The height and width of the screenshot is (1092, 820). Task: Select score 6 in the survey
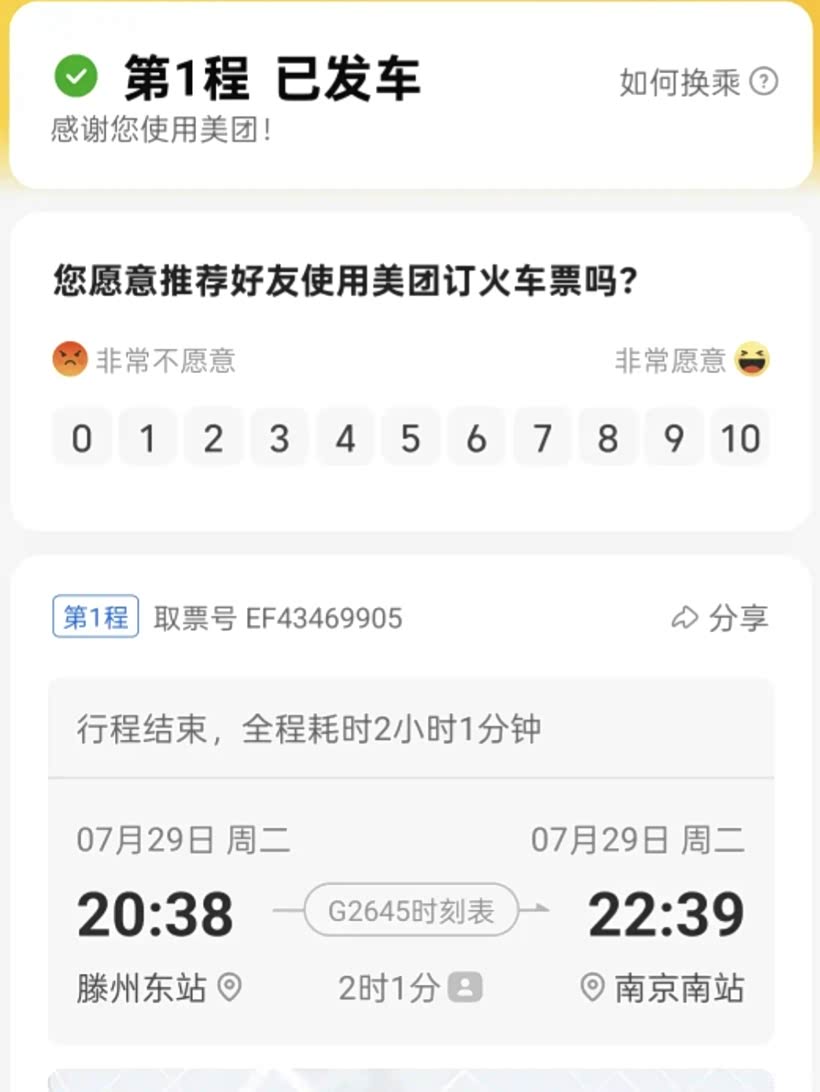pos(476,438)
